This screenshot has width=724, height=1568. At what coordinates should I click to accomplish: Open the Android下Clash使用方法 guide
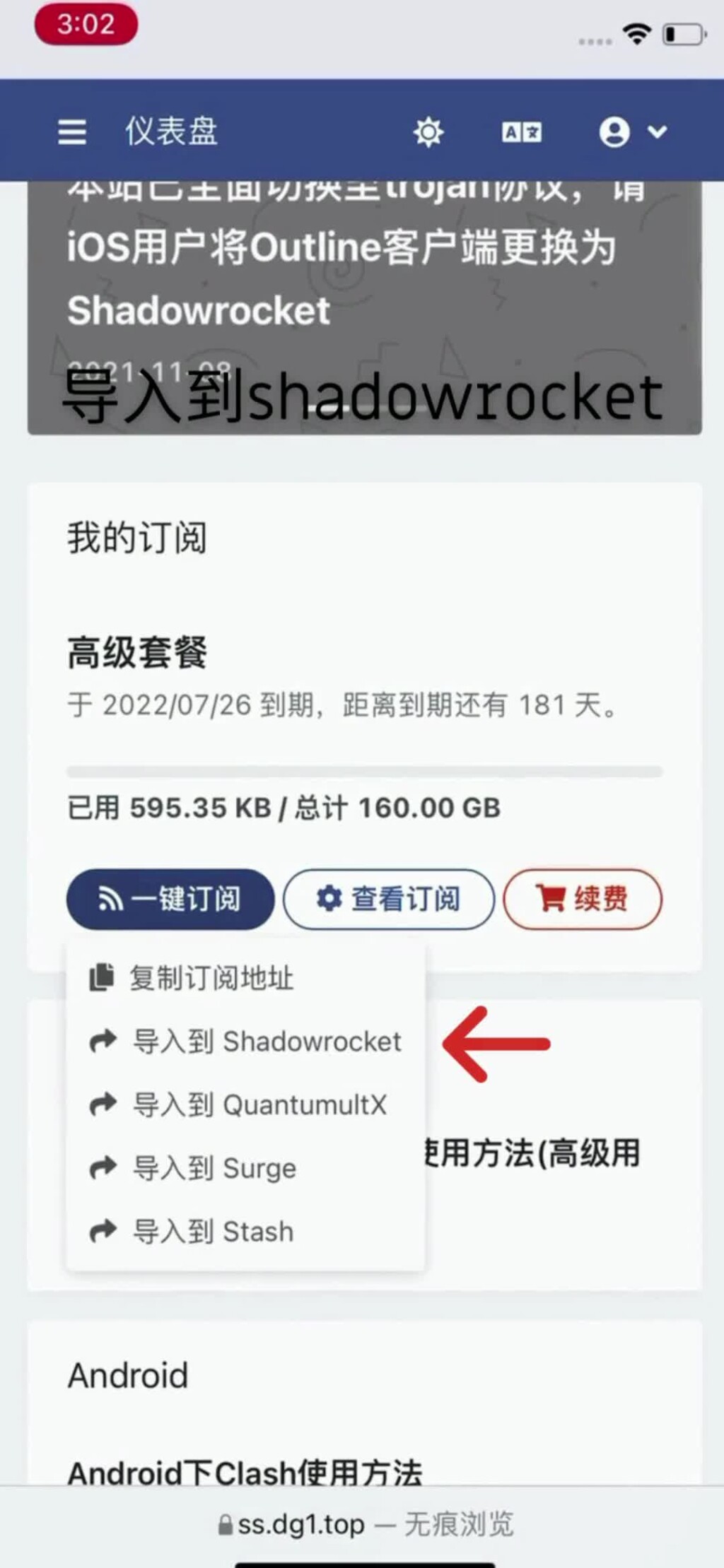(245, 1472)
